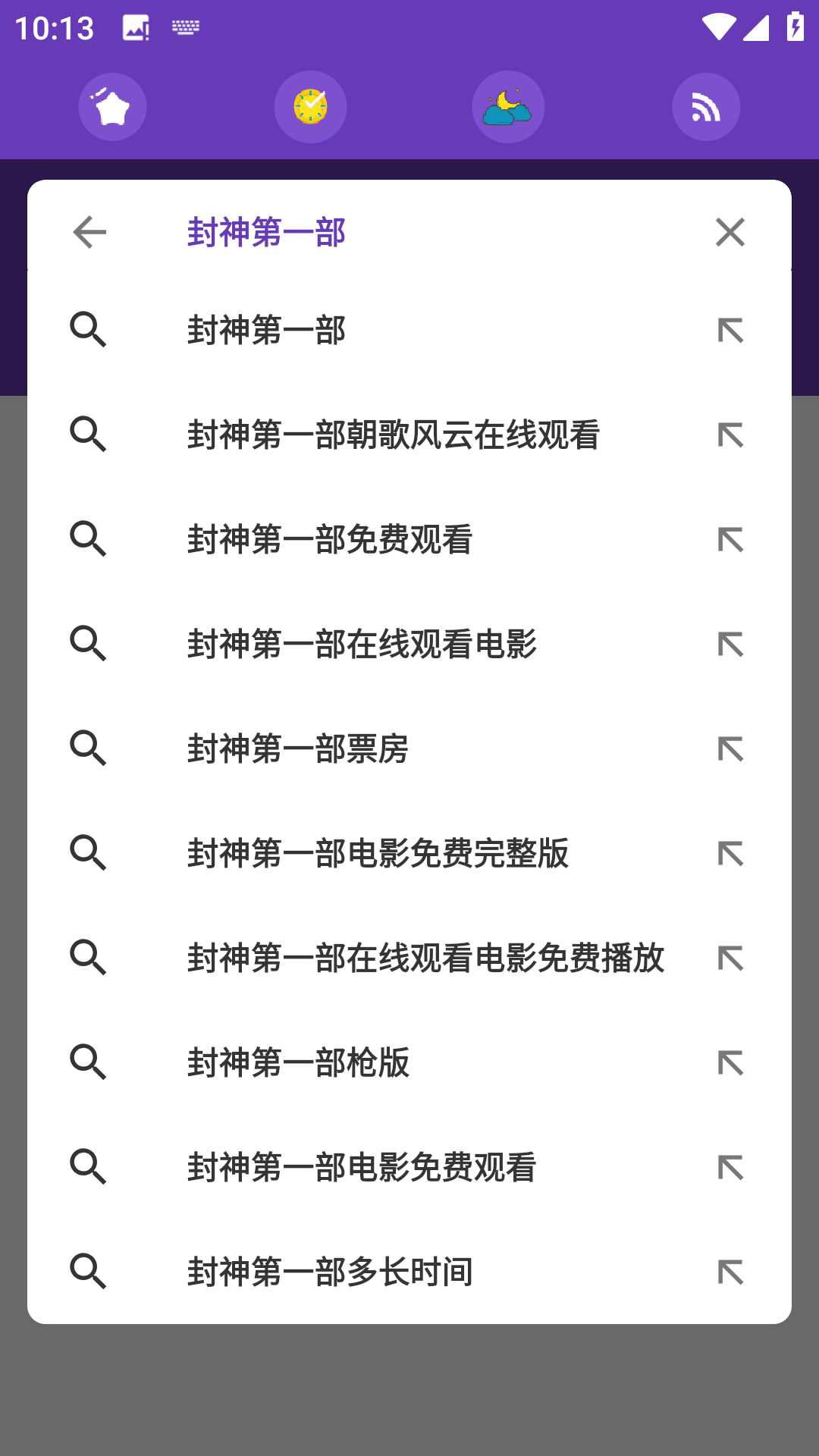Viewport: 819px width, 1456px height.
Task: Tap the search input showing 封神第一部
Action: pyautogui.click(x=267, y=232)
